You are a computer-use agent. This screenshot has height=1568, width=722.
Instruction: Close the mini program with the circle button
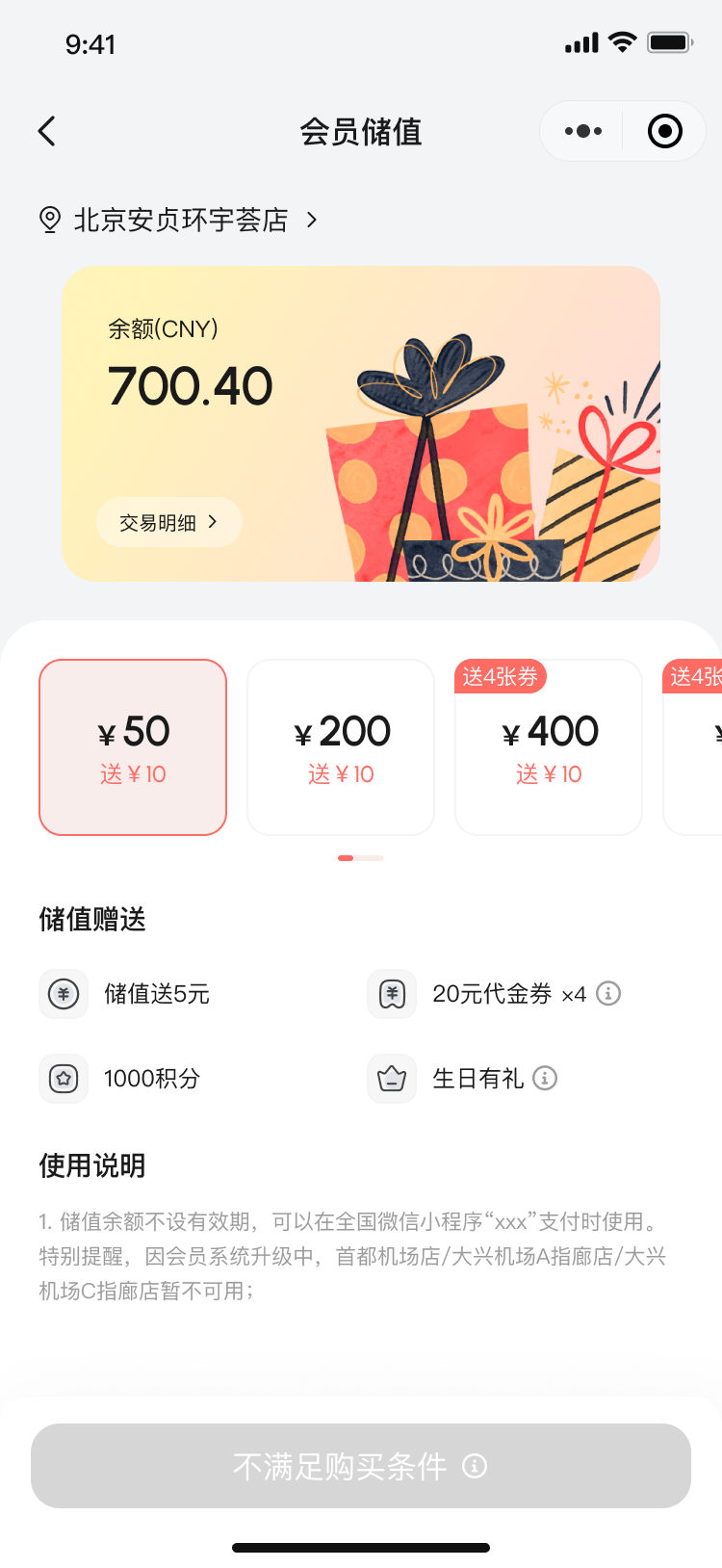click(x=664, y=131)
